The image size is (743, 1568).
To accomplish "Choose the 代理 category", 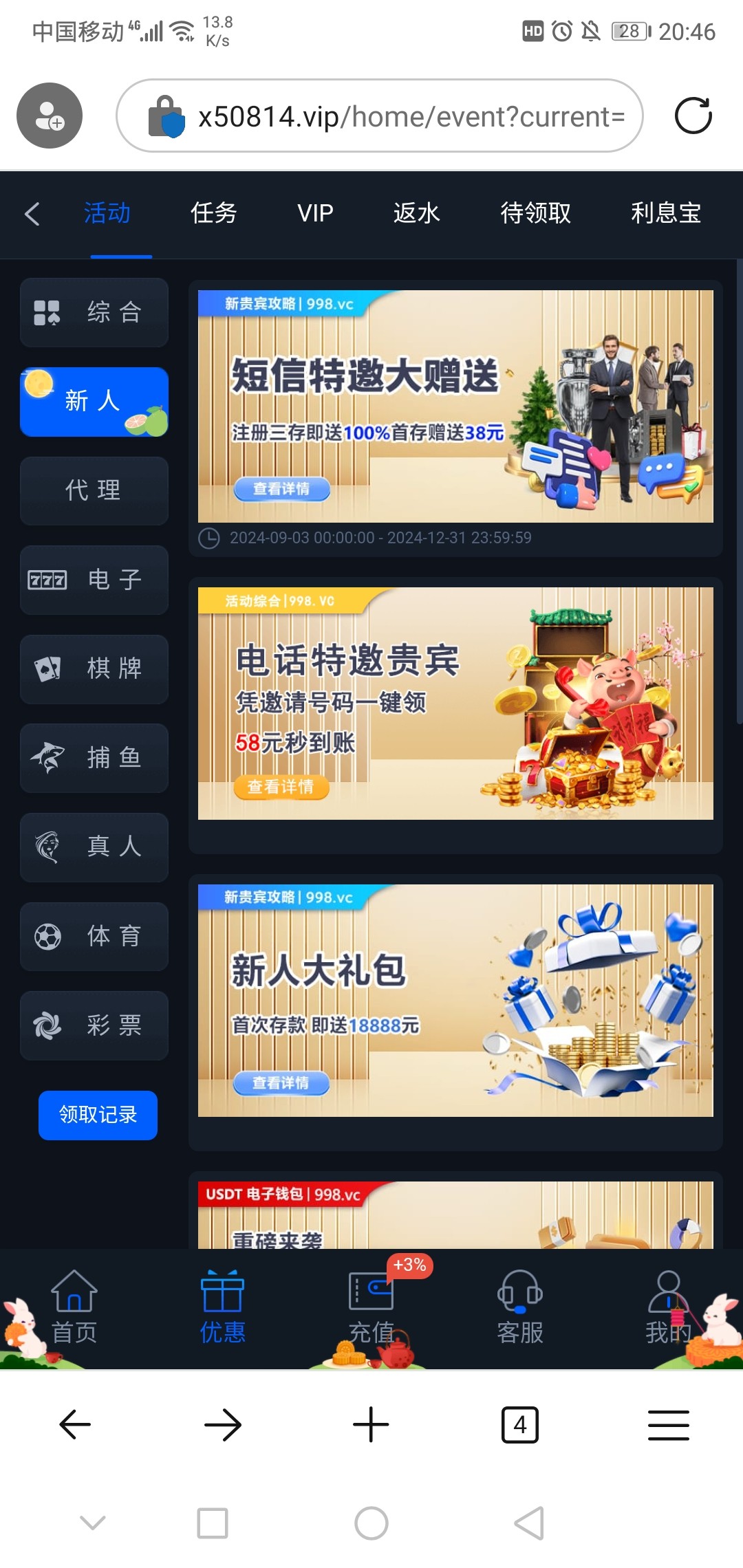I will pyautogui.click(x=94, y=490).
